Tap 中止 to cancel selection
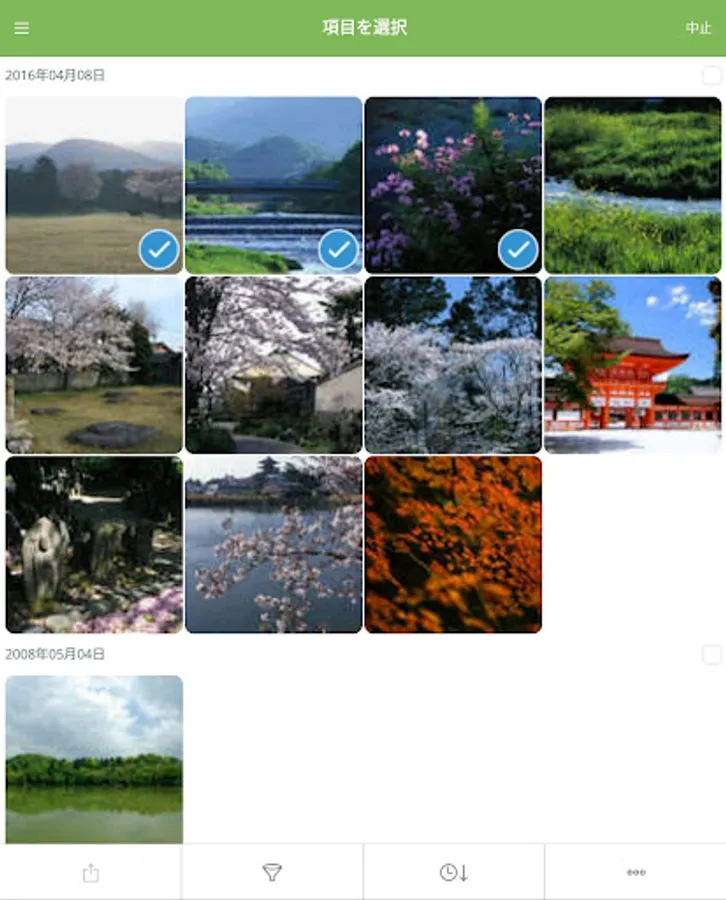This screenshot has width=726, height=900. [x=698, y=28]
